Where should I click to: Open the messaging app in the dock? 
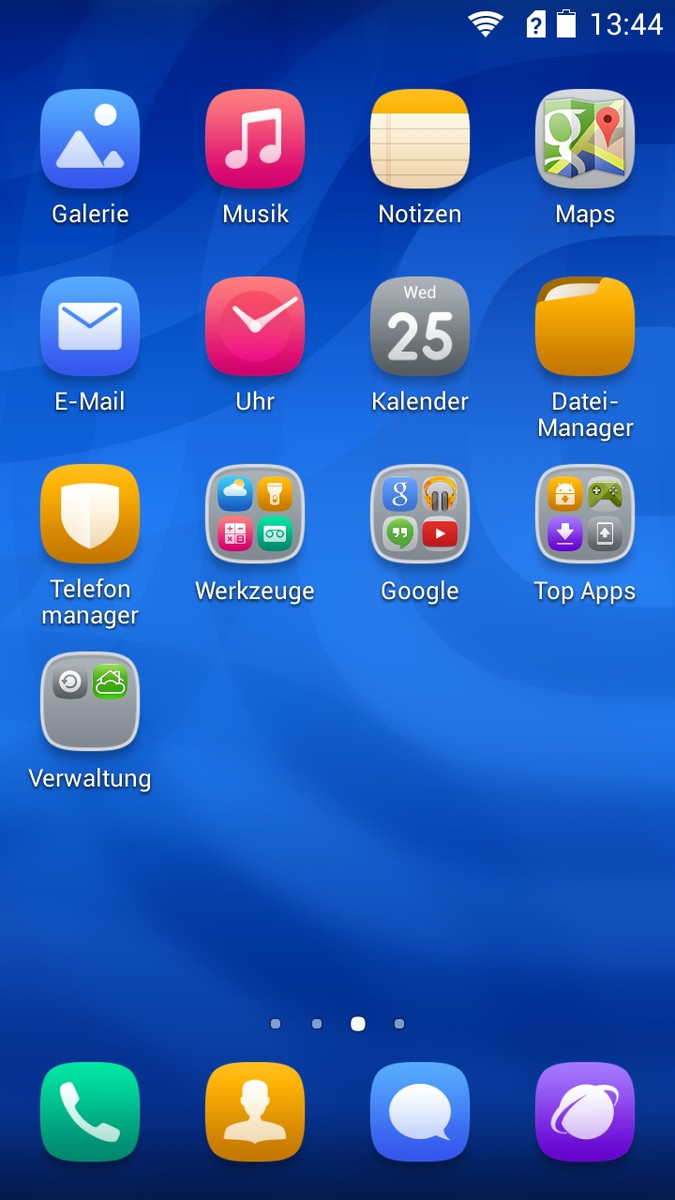click(x=420, y=1112)
